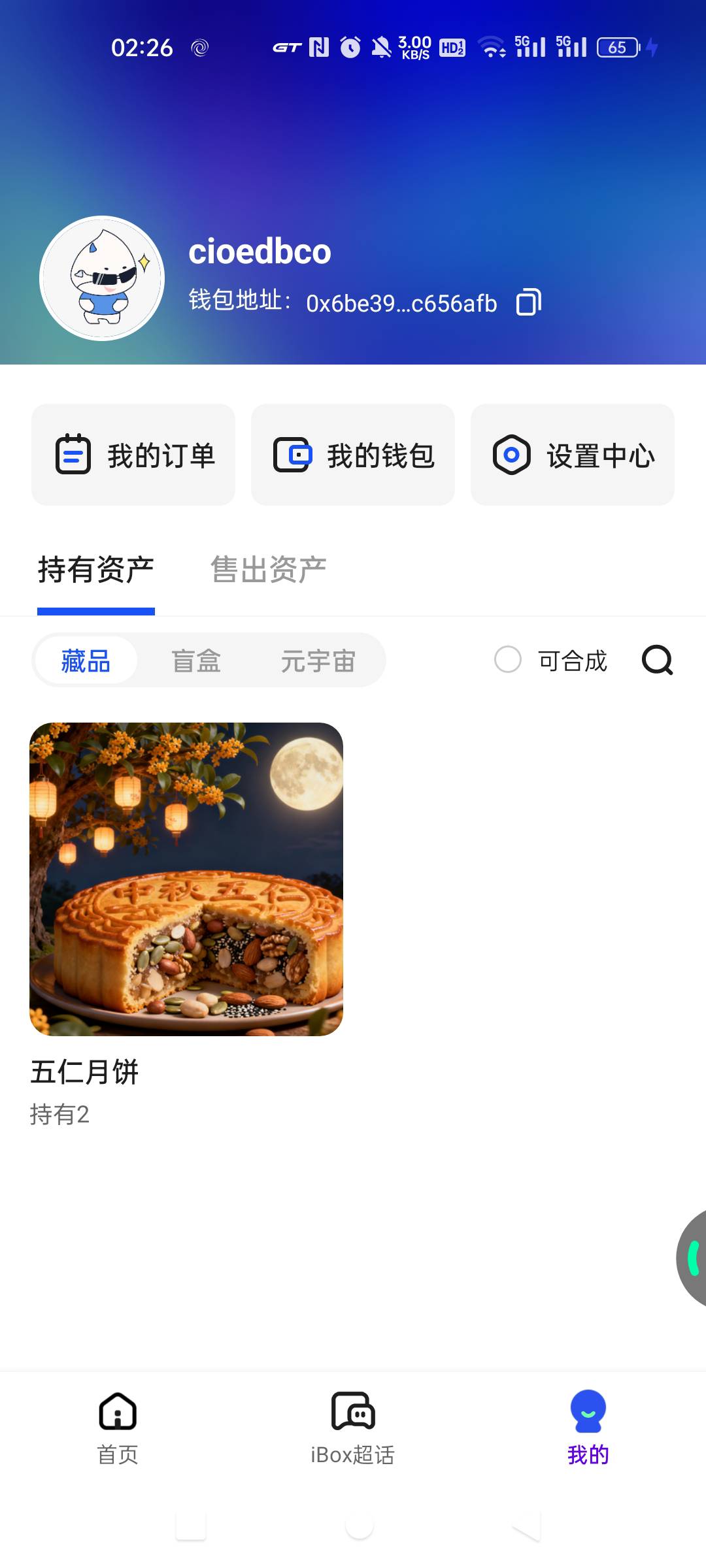Select the 持有资产 tab
The image size is (706, 1568).
tap(96, 570)
